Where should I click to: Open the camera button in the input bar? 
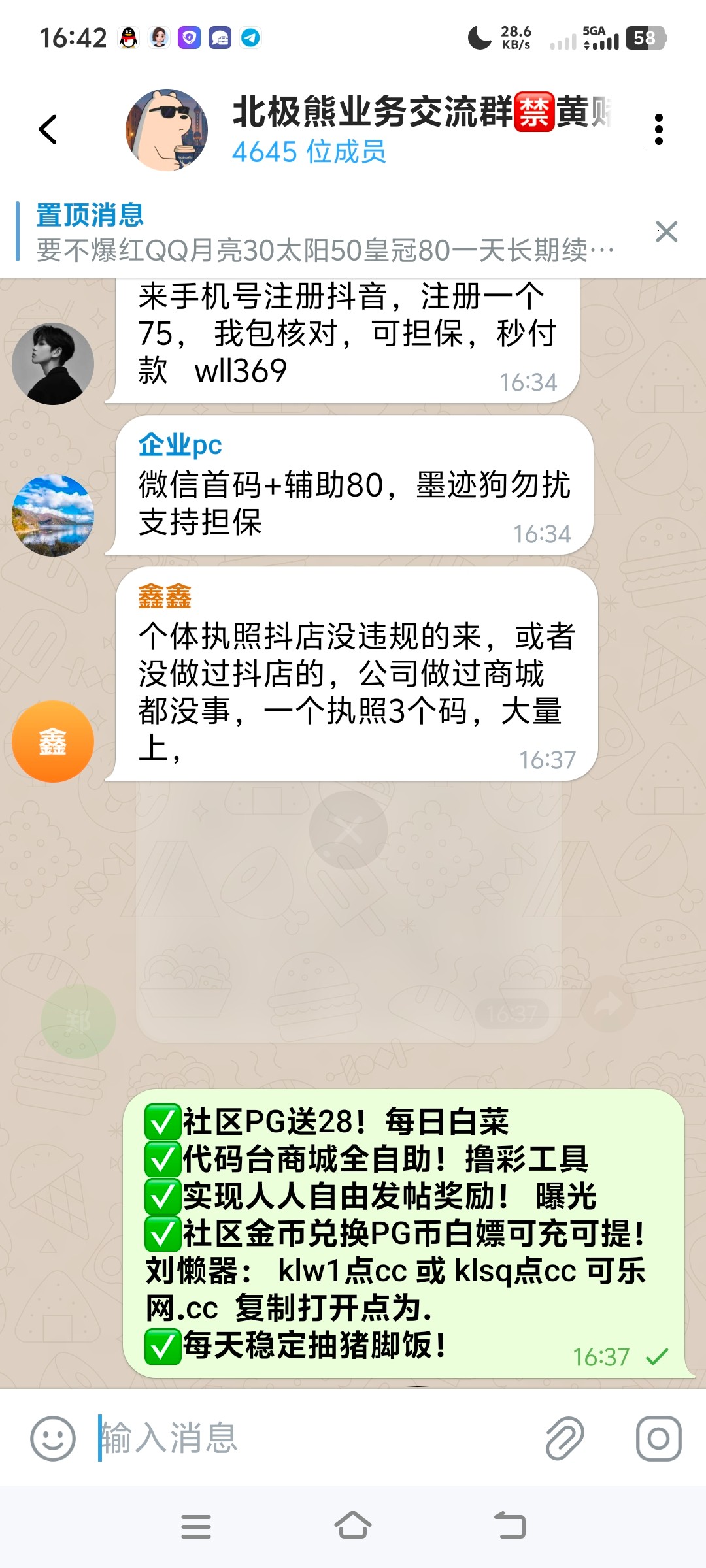coord(658,1438)
